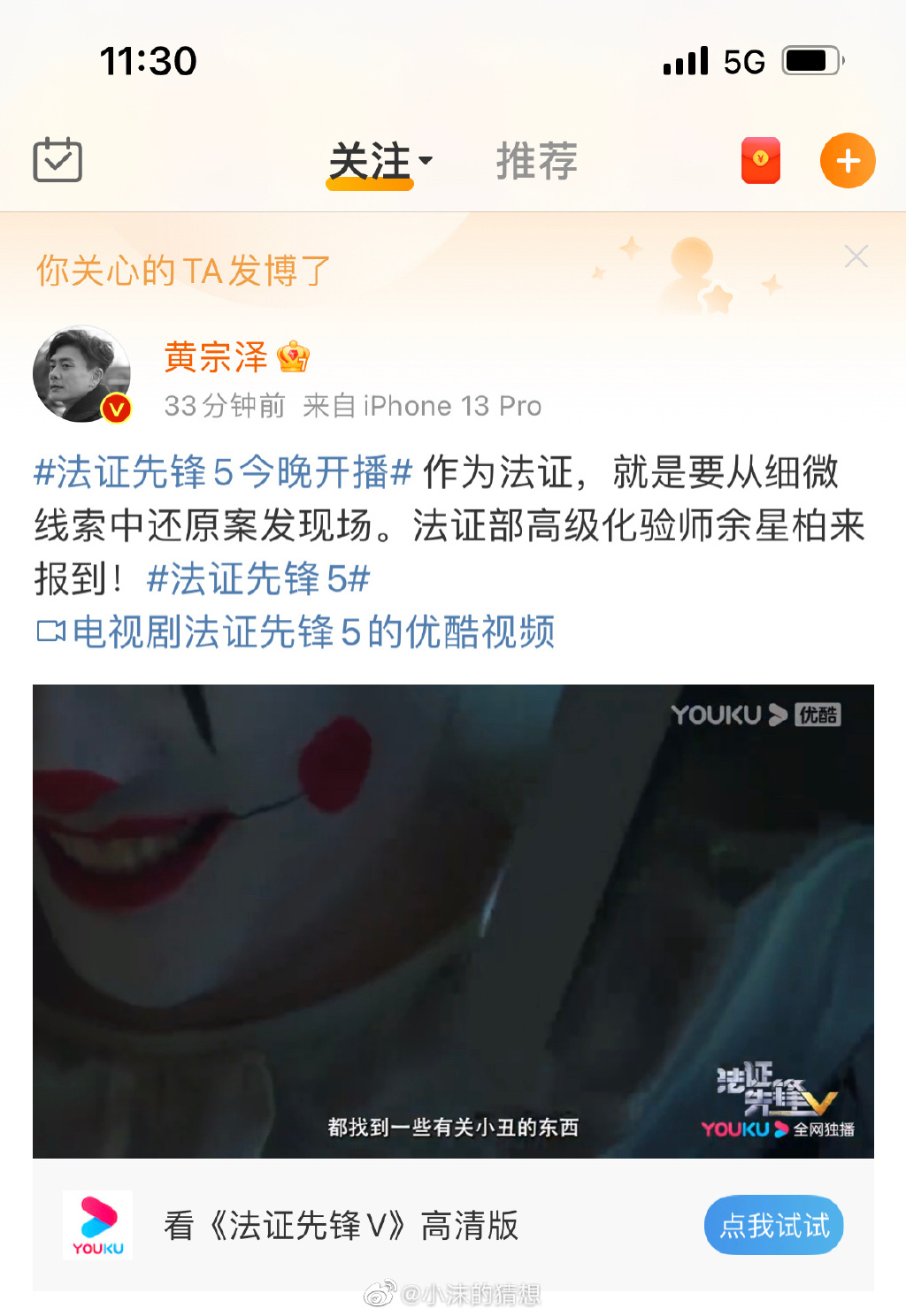The width and height of the screenshot is (906, 1316).
Task: Tap the 点我试试 button
Action: tap(773, 1226)
